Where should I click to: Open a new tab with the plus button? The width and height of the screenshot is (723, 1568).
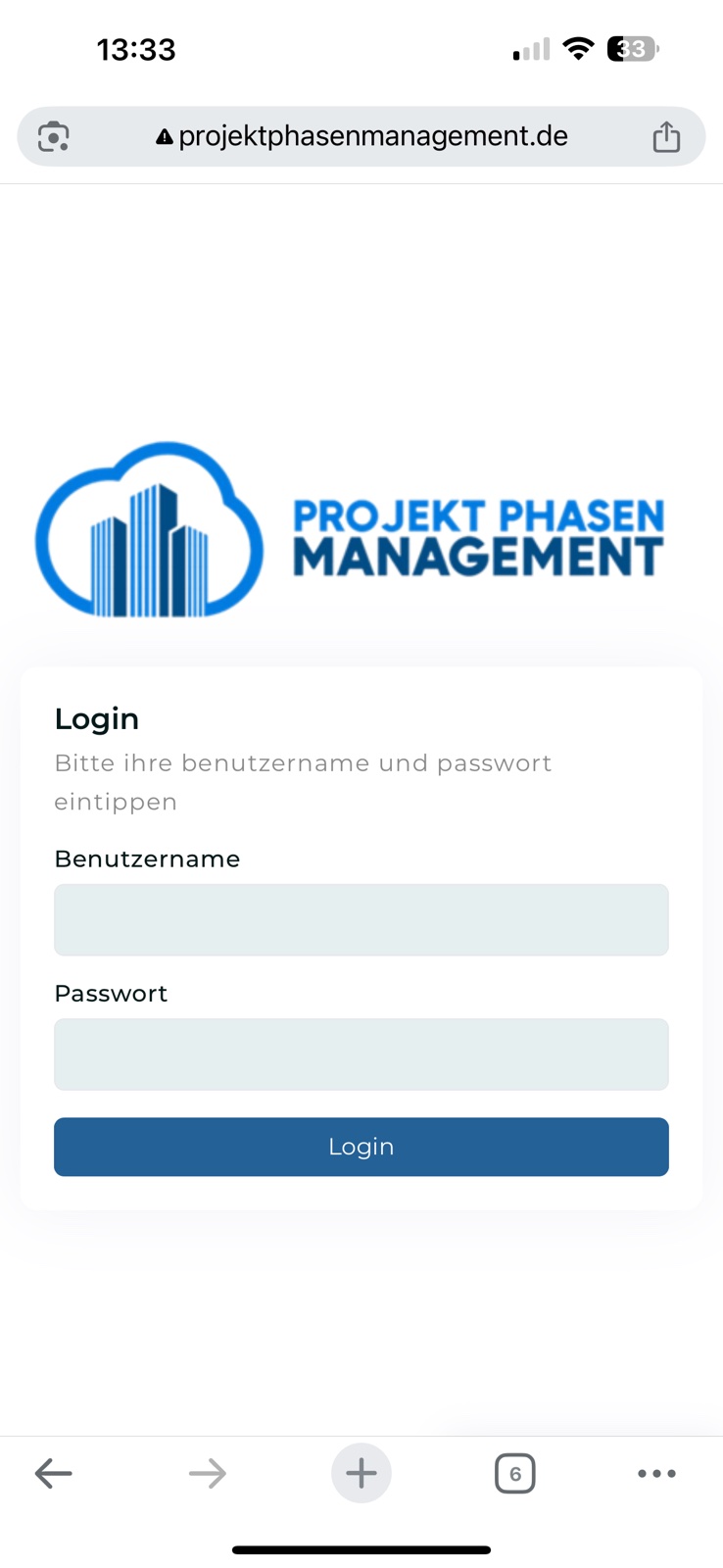361,1473
